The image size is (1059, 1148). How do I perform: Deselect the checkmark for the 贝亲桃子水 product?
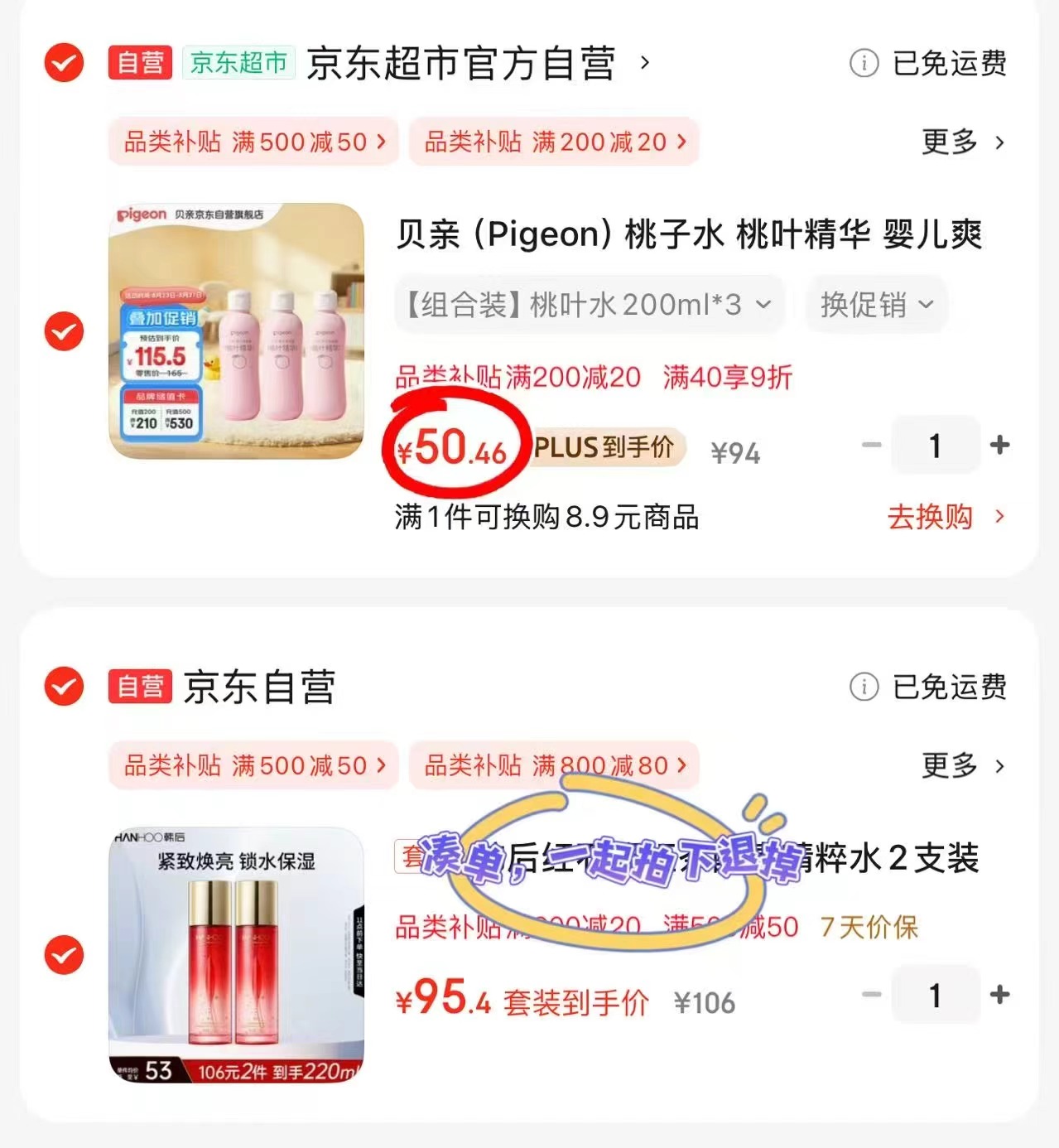(63, 331)
